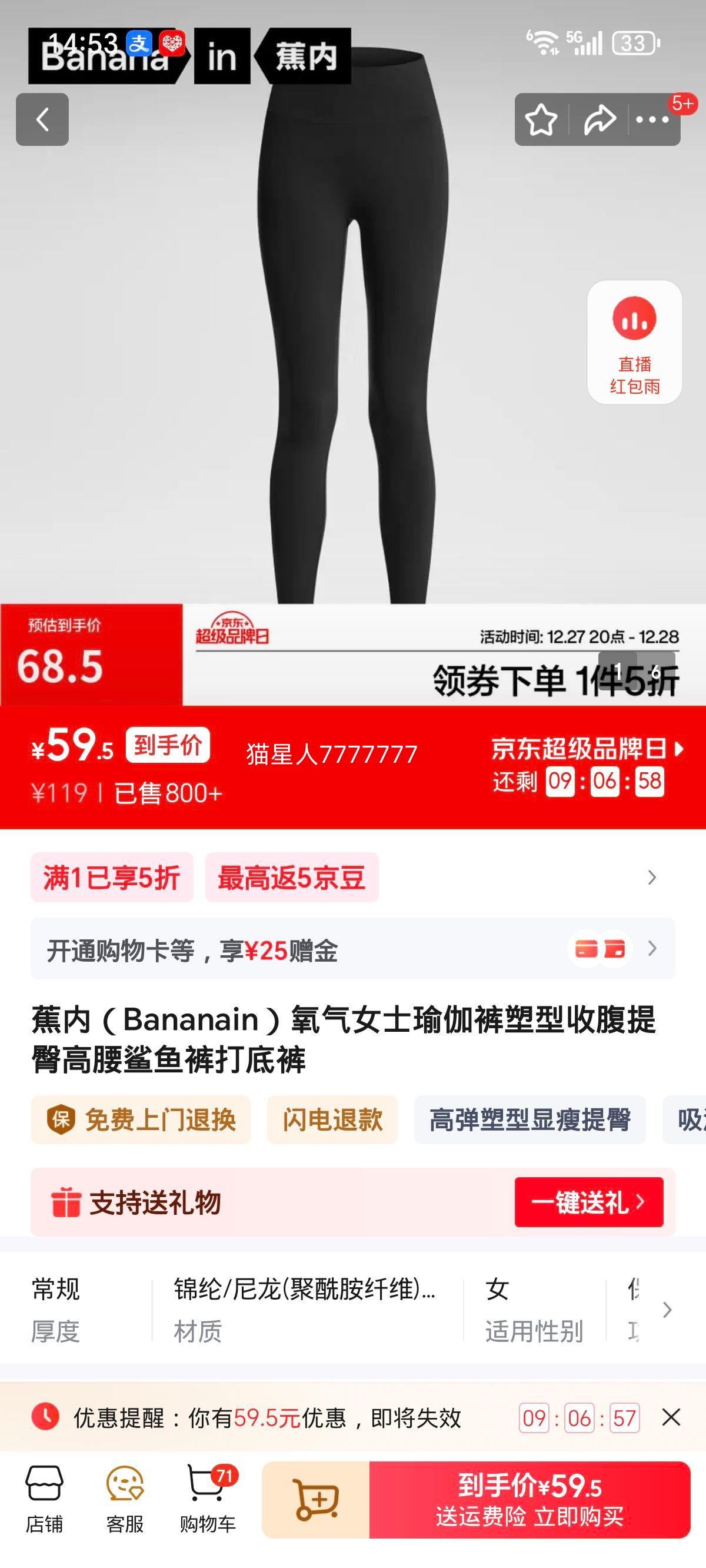Select the 高弹塑型显瘦提臀 feature tag
Image resolution: width=706 pixels, height=1568 pixels.
click(x=529, y=1120)
